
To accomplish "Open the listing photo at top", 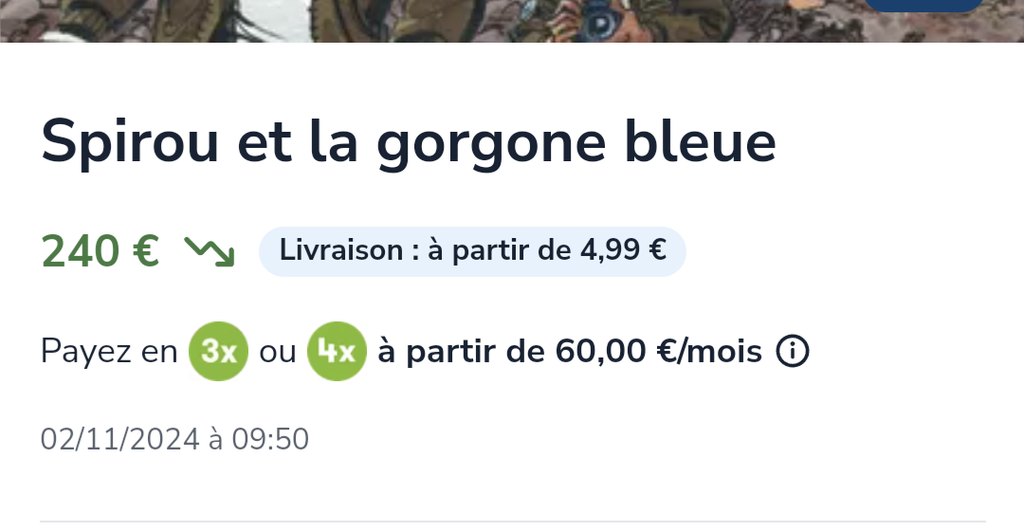I will pyautogui.click(x=430, y=20).
